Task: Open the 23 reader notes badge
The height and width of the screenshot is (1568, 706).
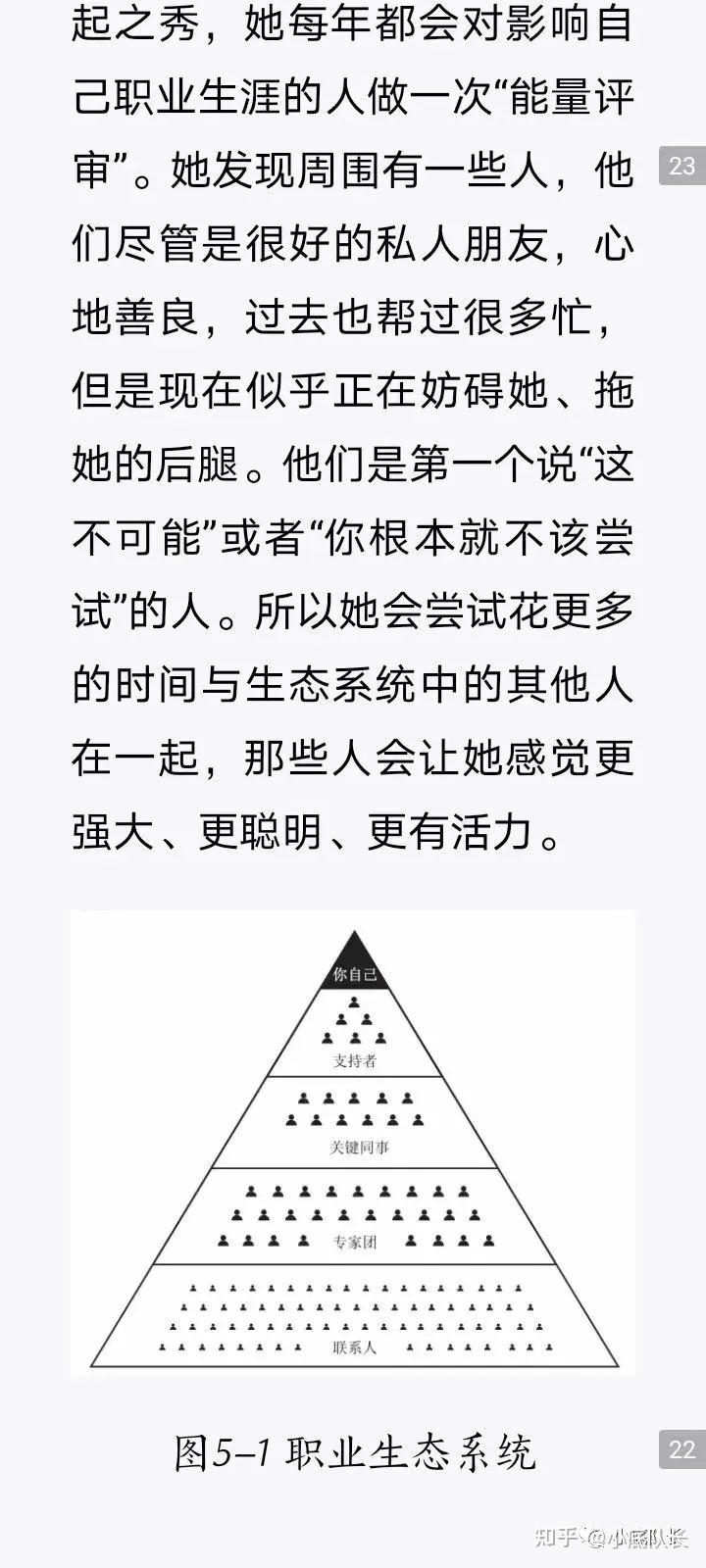Action: coord(681,167)
